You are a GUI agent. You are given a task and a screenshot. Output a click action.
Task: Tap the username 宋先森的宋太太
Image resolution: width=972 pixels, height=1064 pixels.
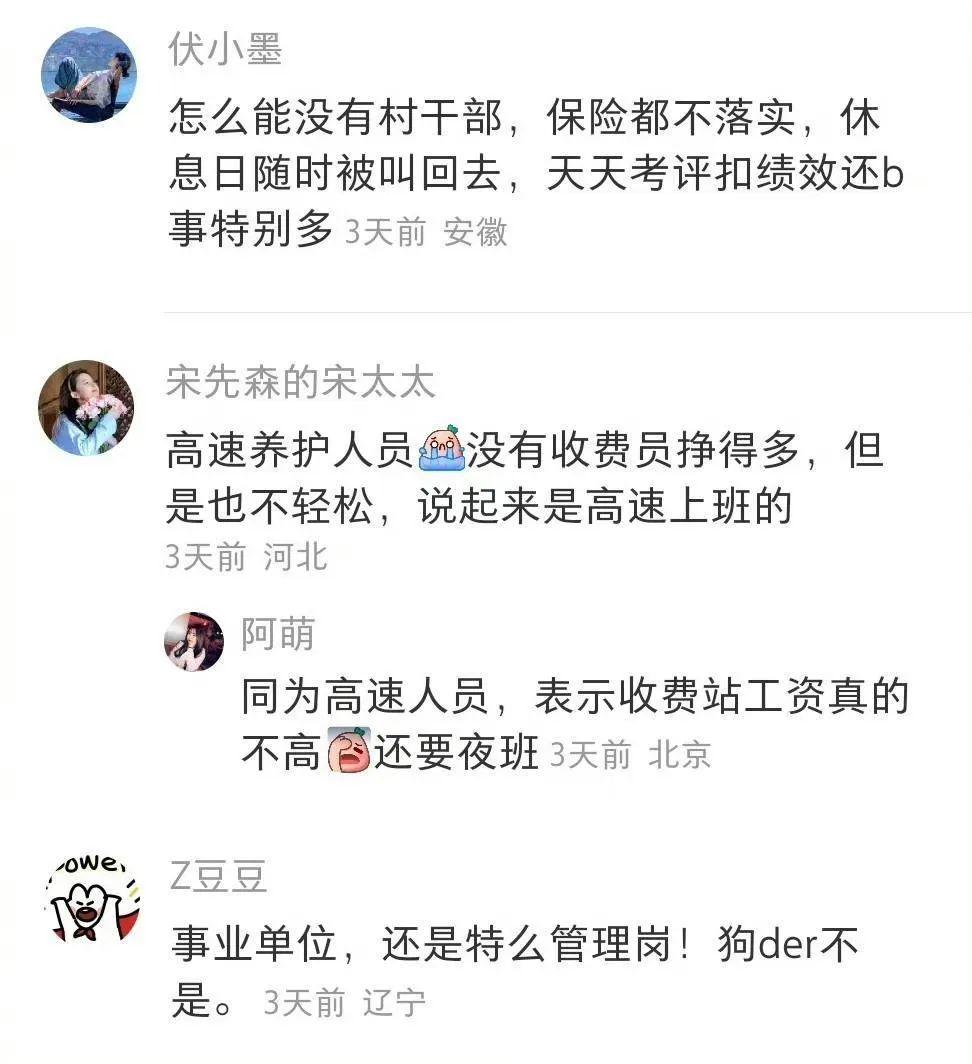click(301, 383)
